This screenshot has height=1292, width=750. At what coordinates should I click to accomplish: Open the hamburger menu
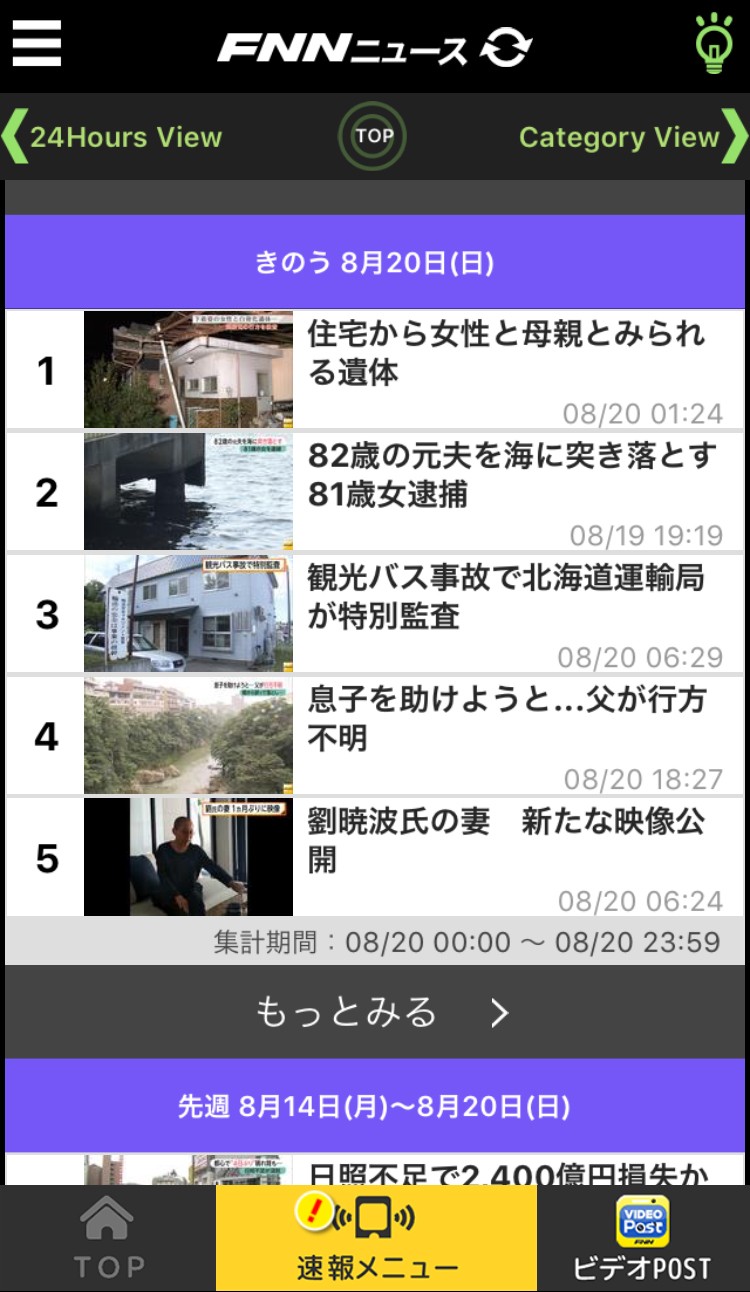[37, 44]
